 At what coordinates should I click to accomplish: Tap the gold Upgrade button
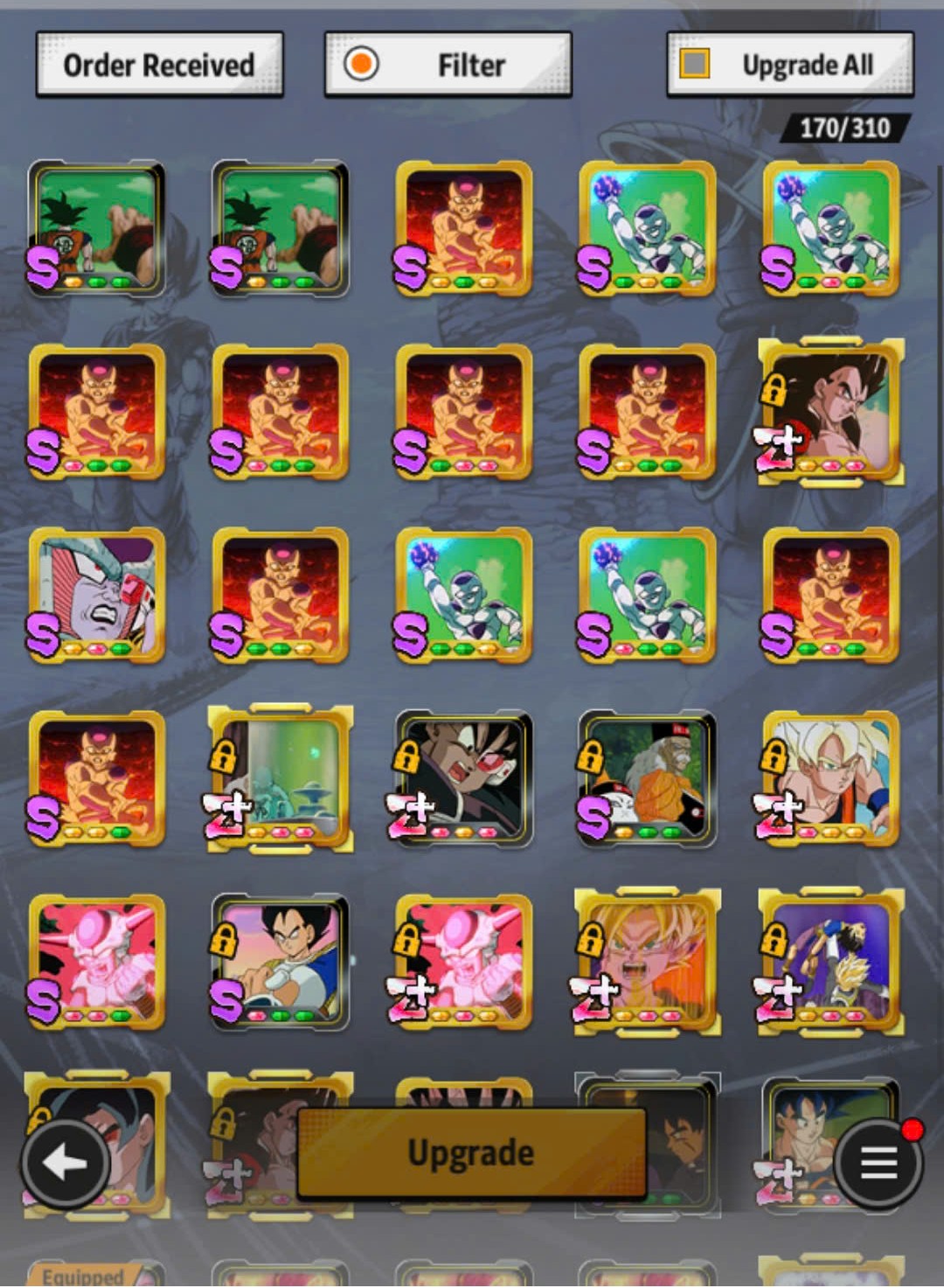[x=471, y=1152]
